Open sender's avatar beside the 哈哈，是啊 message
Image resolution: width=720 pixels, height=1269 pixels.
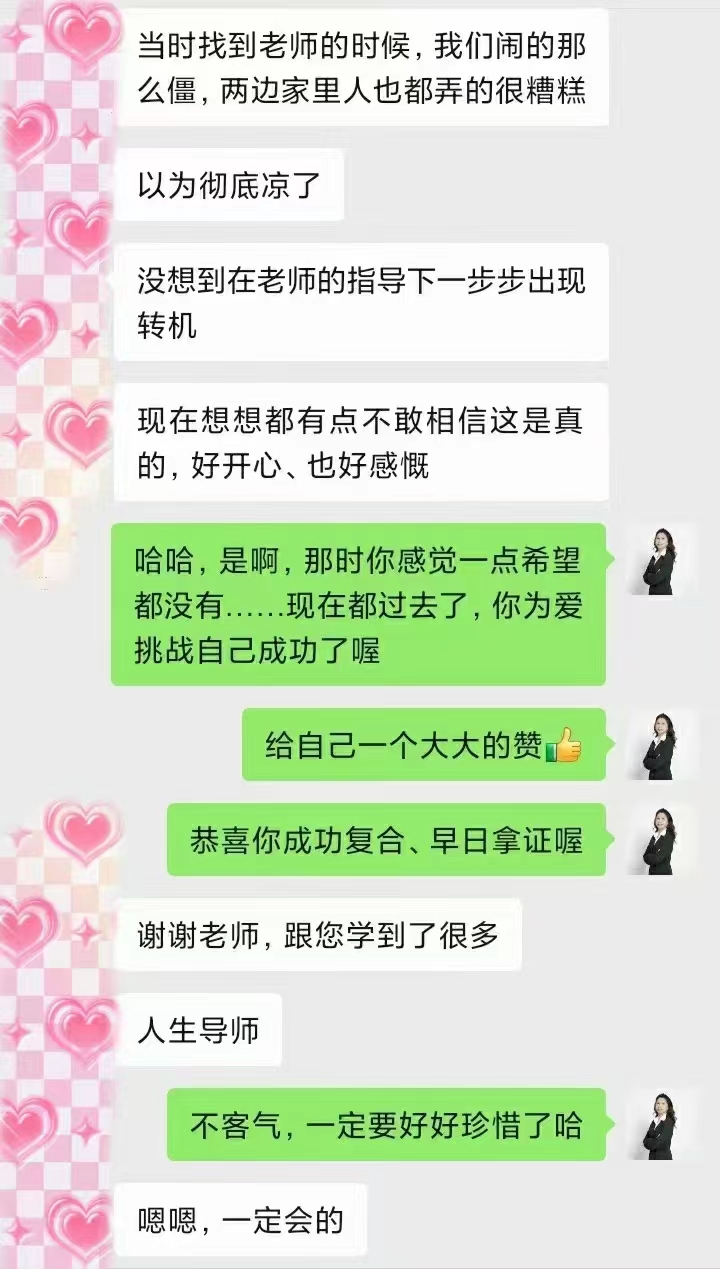(662, 560)
